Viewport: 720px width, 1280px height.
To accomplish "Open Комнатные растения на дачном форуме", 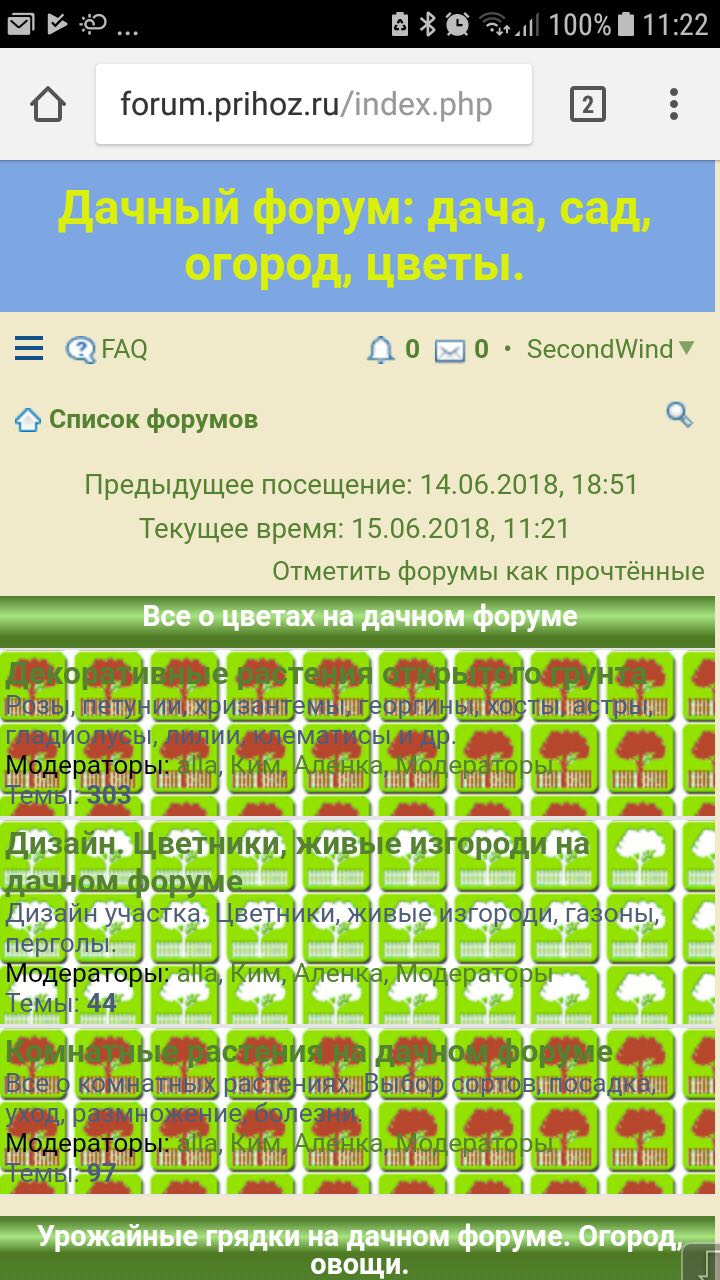I will point(309,1051).
